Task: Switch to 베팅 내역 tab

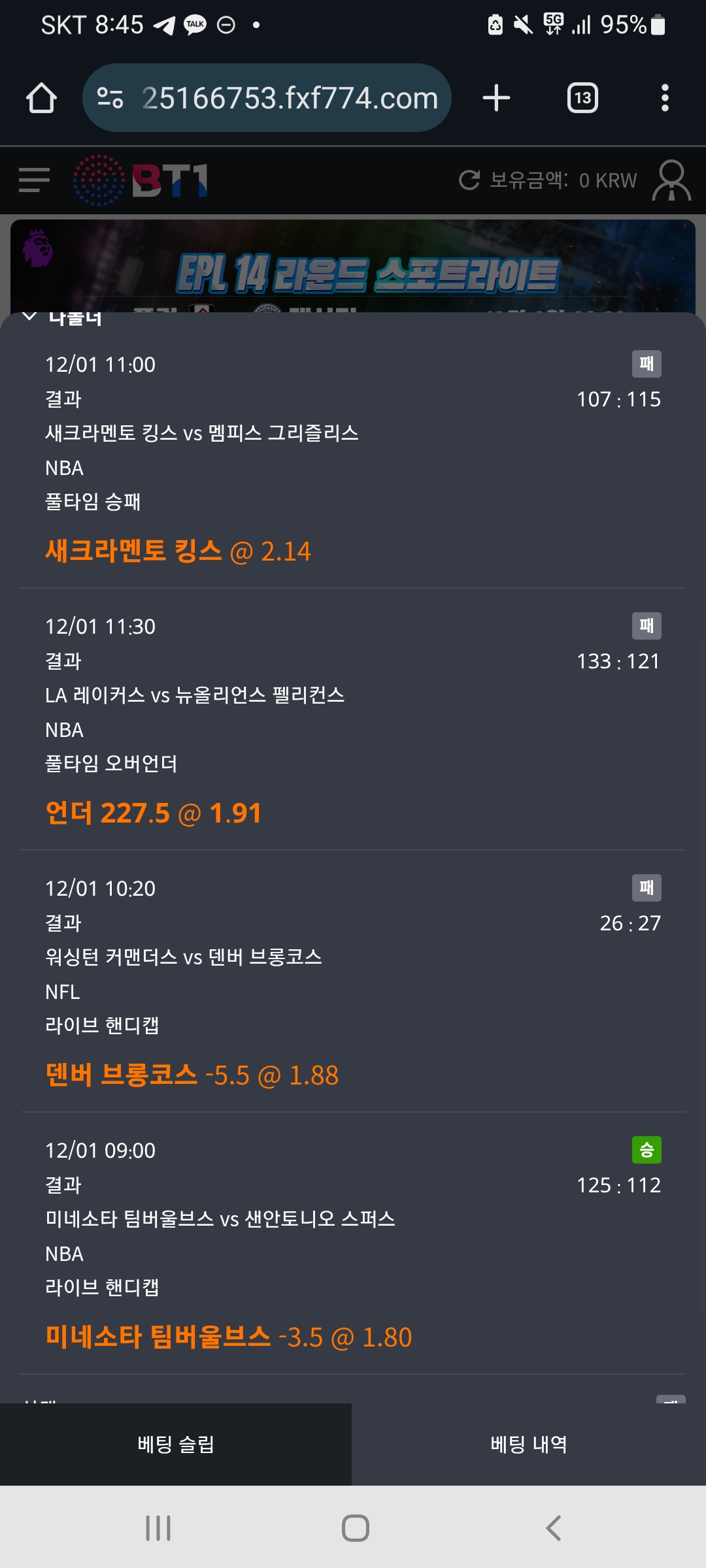Action: pyautogui.click(x=529, y=1444)
